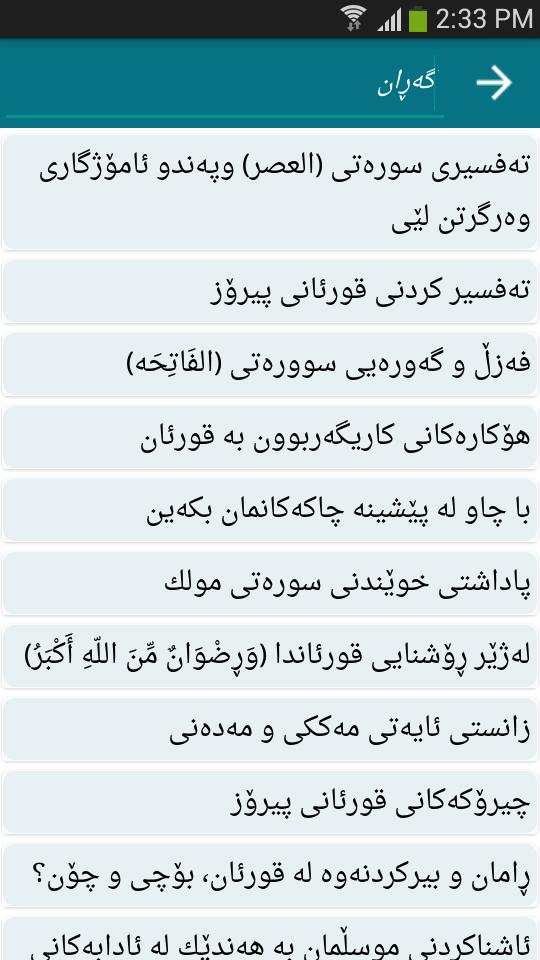Open the article on virtues of الفاتحه
This screenshot has width=540, height=960.
pyautogui.click(x=270, y=364)
